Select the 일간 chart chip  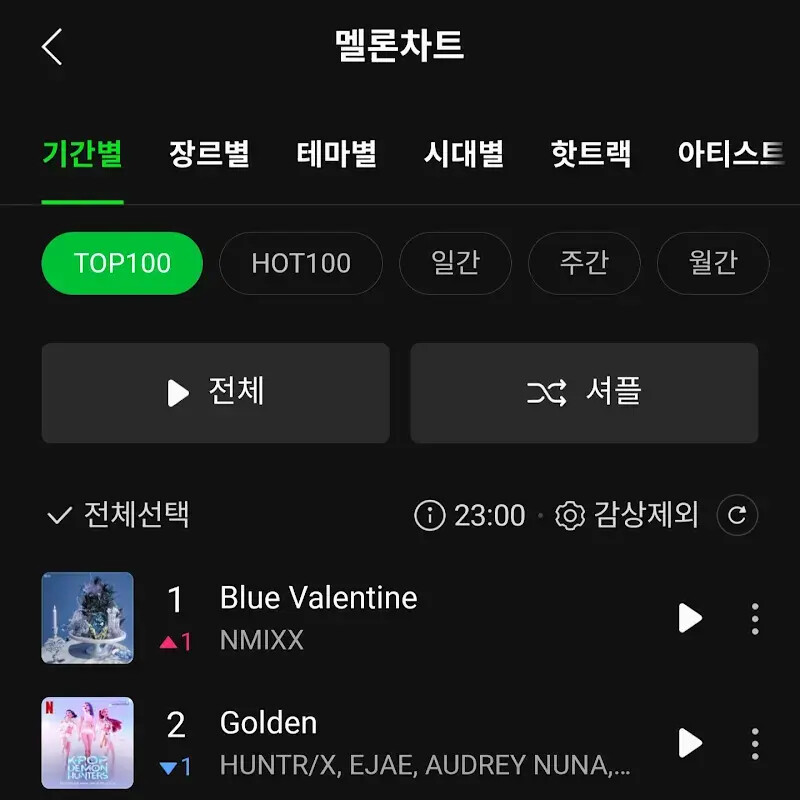[x=455, y=263]
